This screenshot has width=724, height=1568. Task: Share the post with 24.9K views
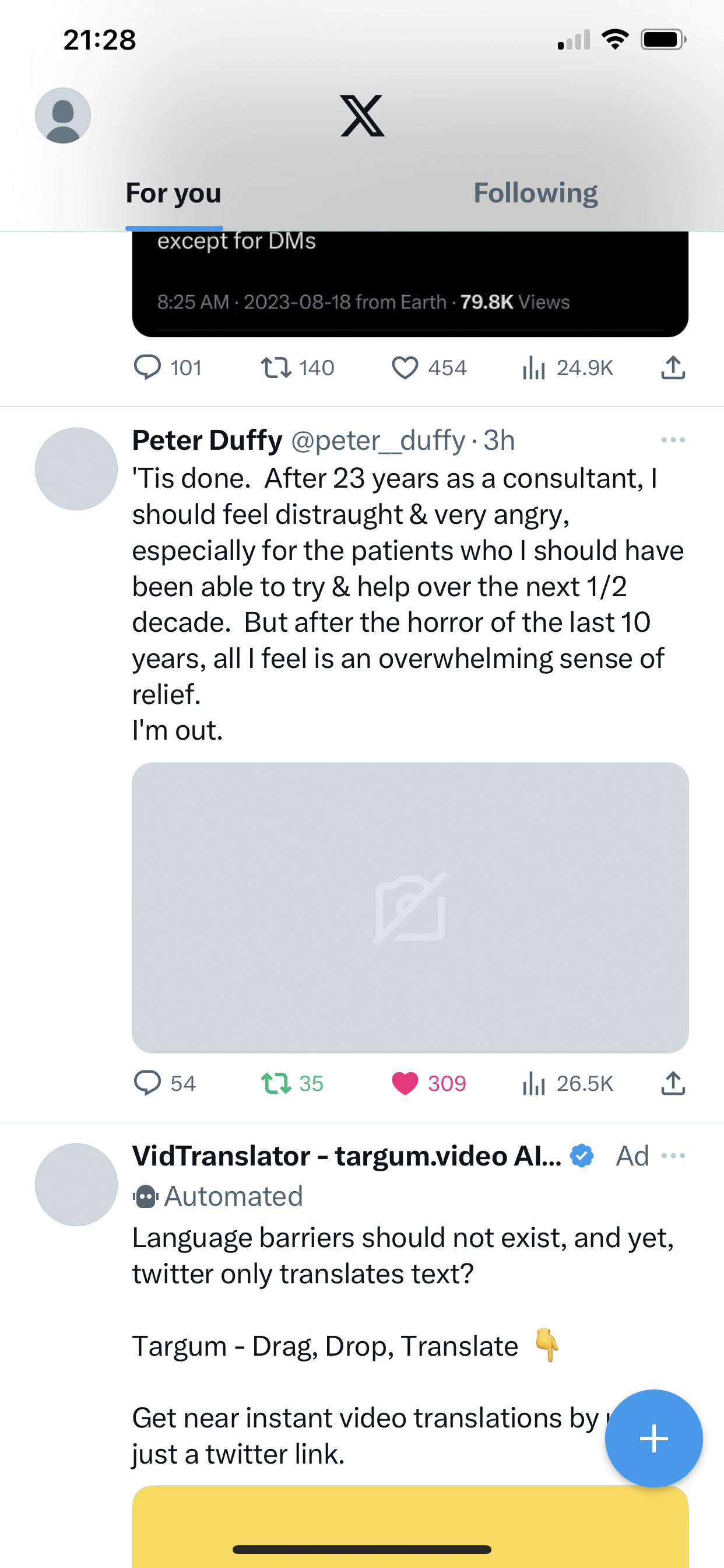coord(673,367)
